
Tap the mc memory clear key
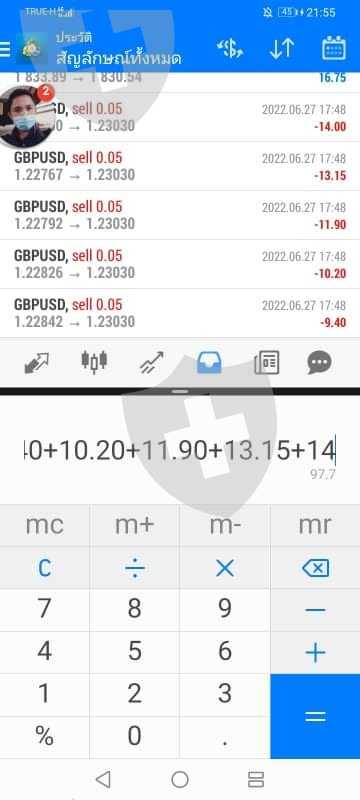[x=45, y=525]
